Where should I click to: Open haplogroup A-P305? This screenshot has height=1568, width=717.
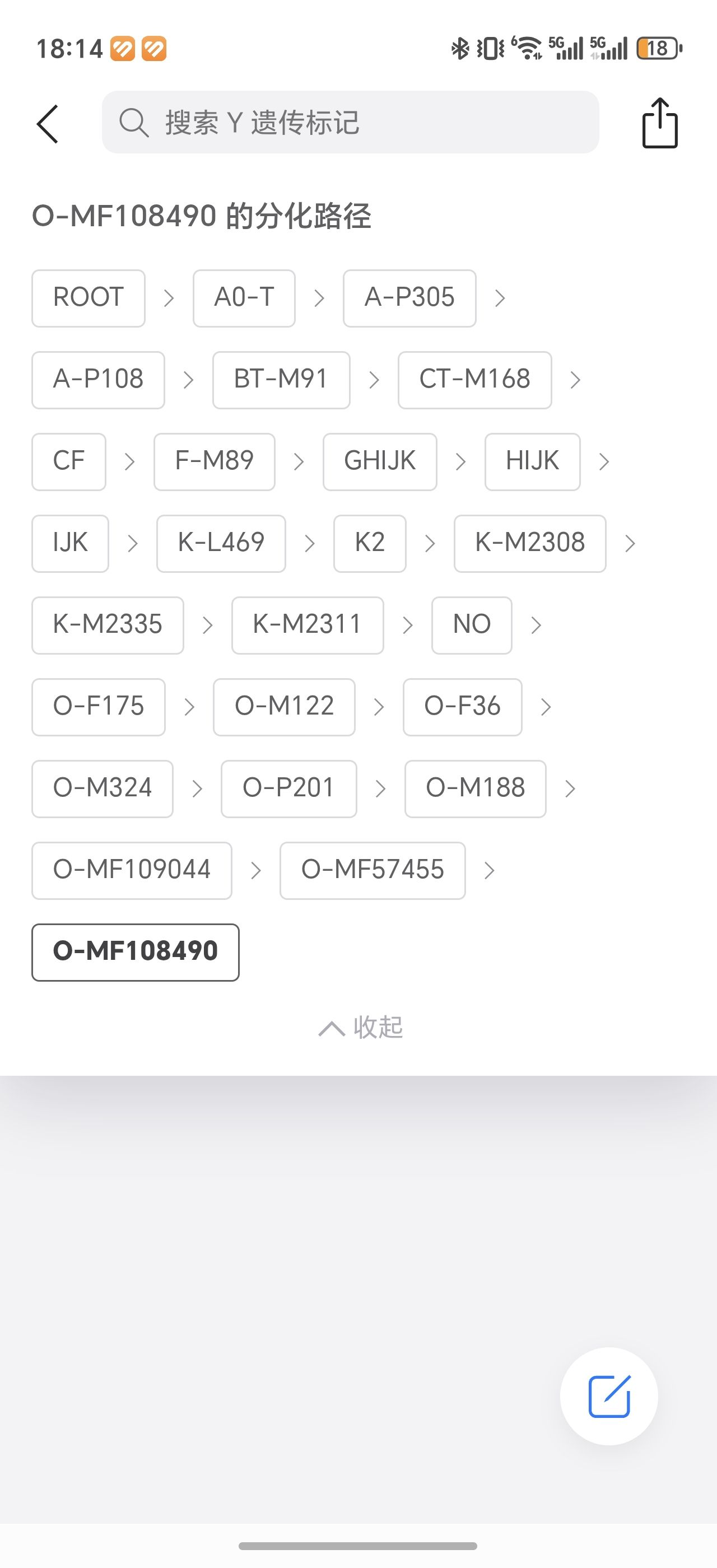[409, 298]
